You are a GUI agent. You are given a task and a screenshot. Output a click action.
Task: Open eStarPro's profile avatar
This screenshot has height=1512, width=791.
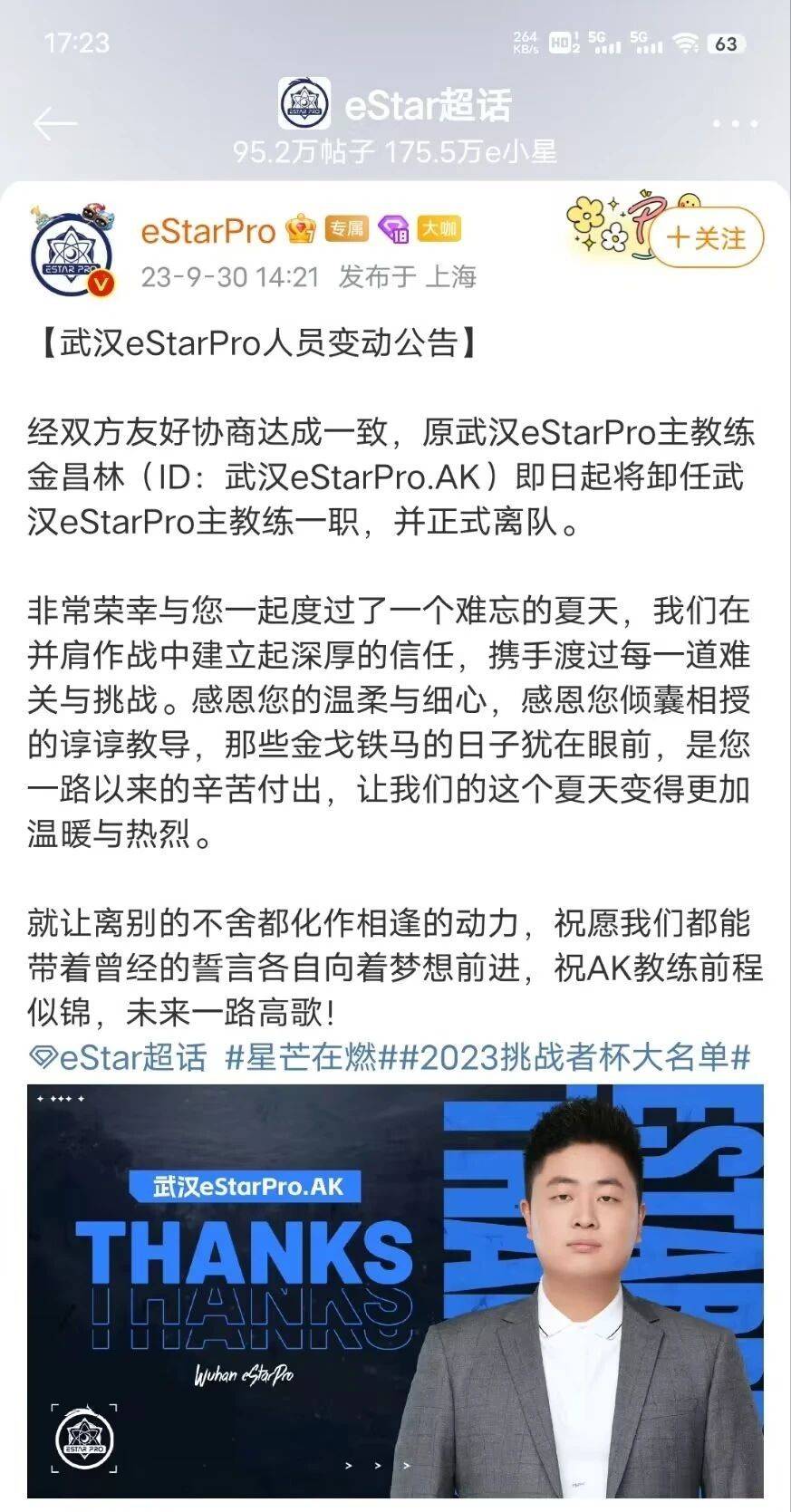[73, 253]
